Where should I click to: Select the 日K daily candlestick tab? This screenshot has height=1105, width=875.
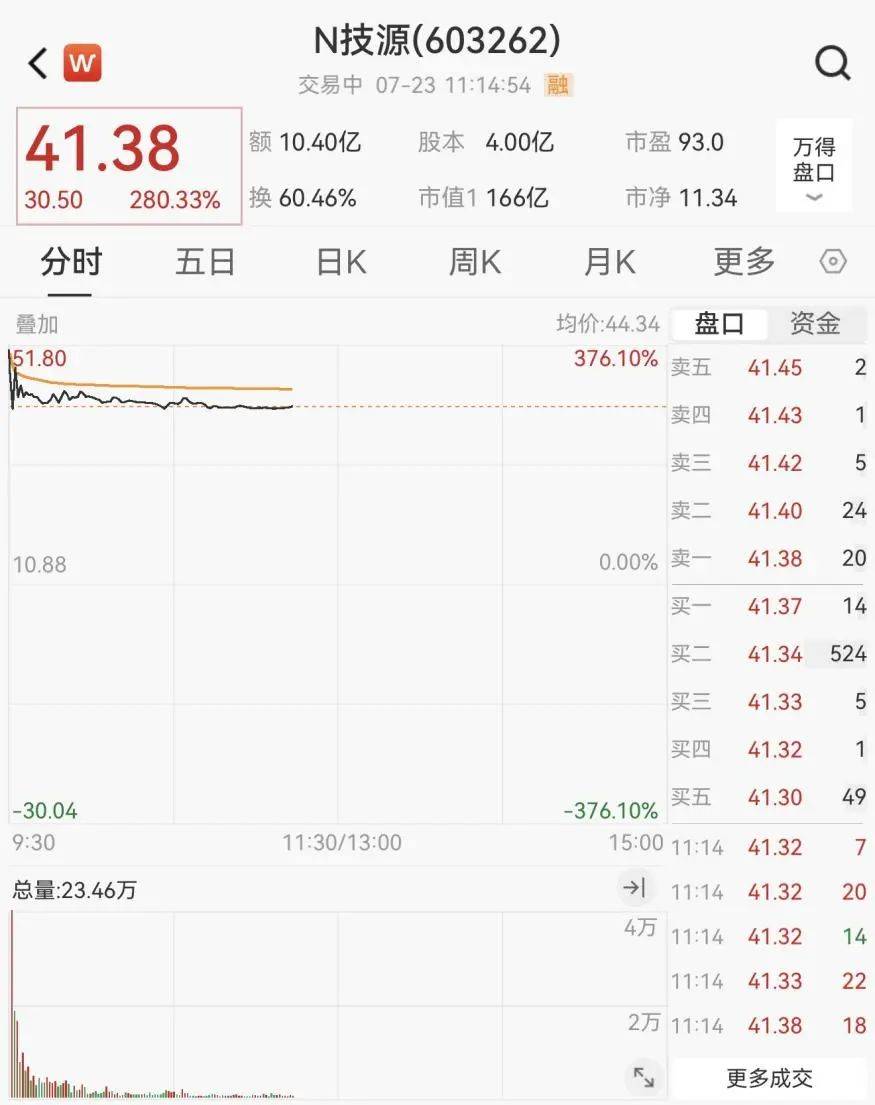338,261
